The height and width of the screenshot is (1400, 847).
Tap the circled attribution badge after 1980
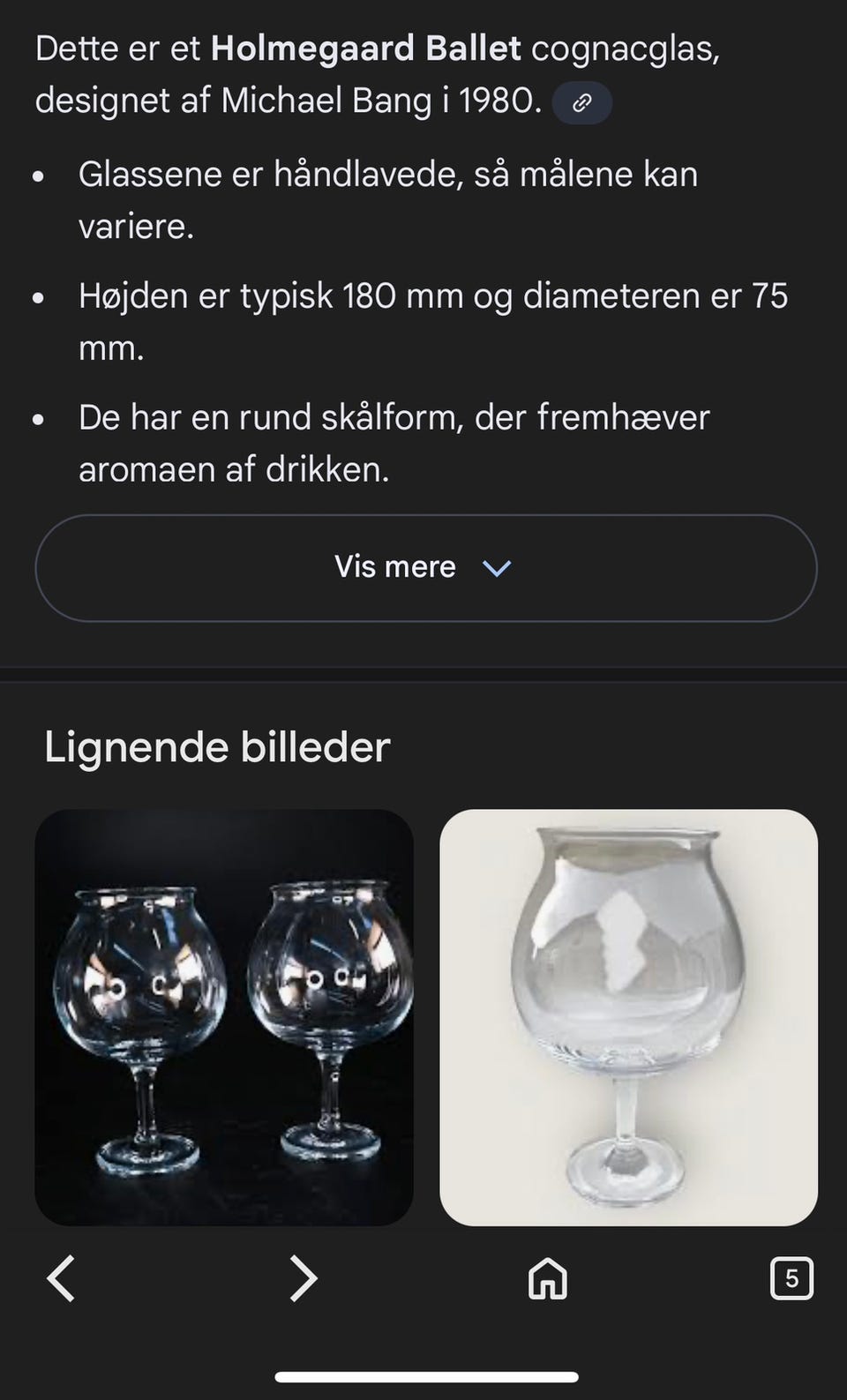pyautogui.click(x=581, y=102)
